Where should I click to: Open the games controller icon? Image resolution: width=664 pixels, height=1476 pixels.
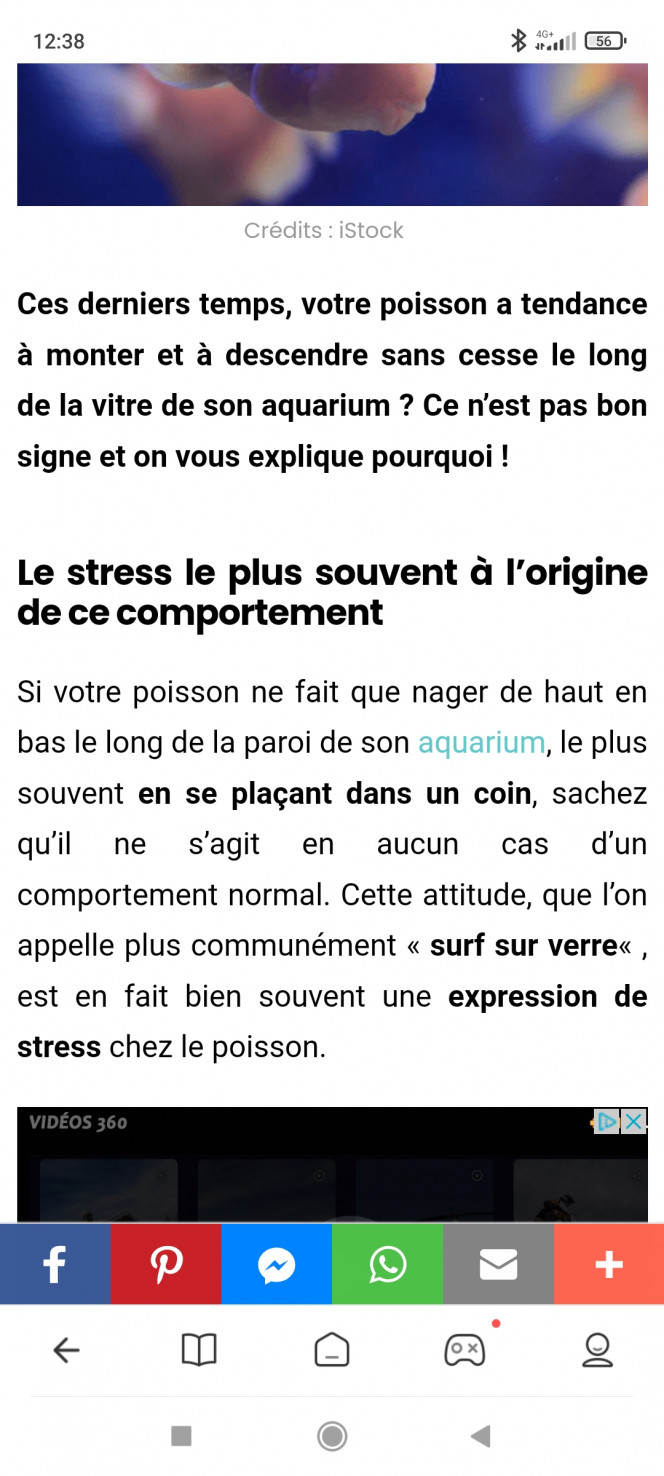464,1351
